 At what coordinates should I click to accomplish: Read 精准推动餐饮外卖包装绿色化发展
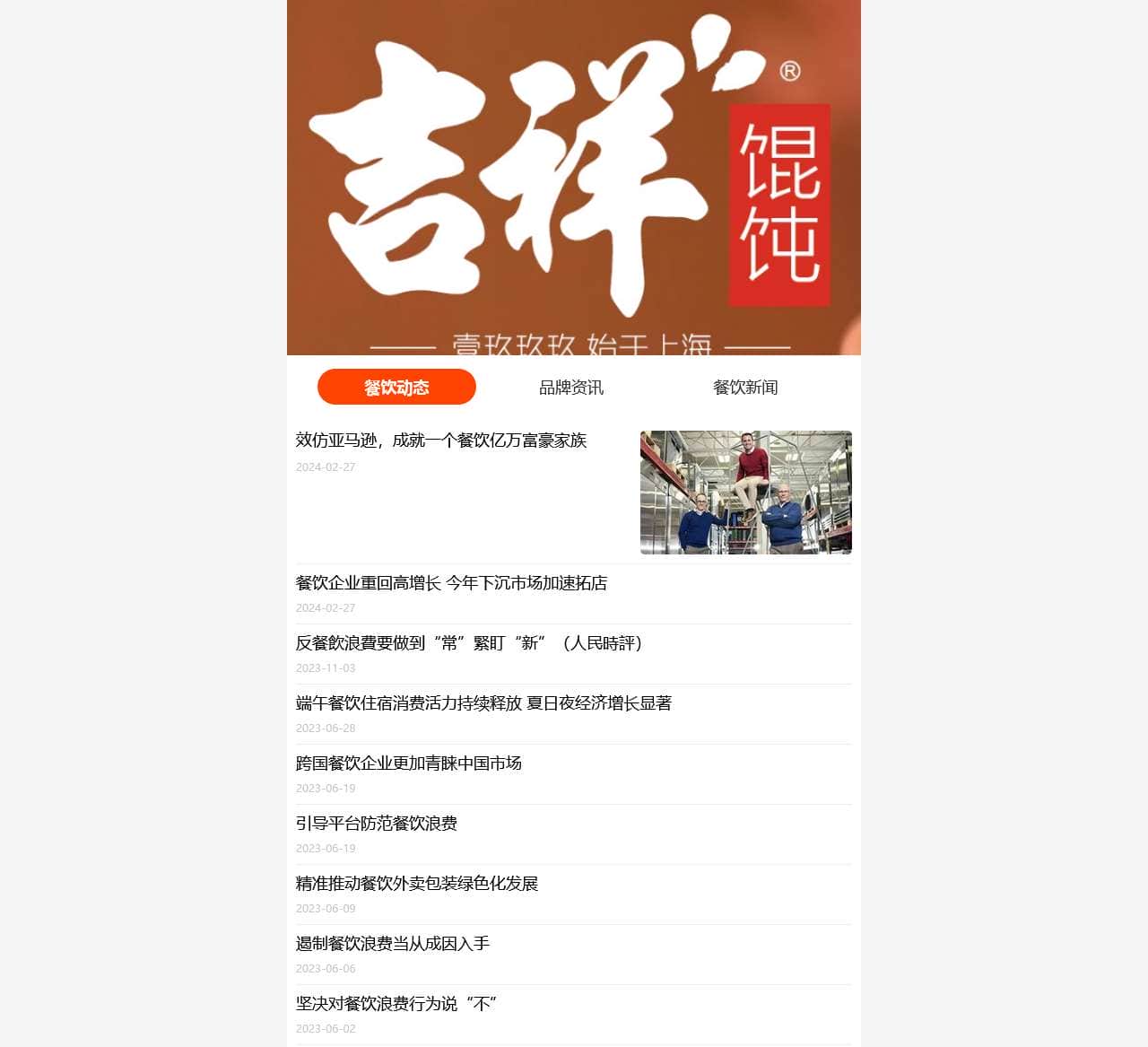point(417,884)
